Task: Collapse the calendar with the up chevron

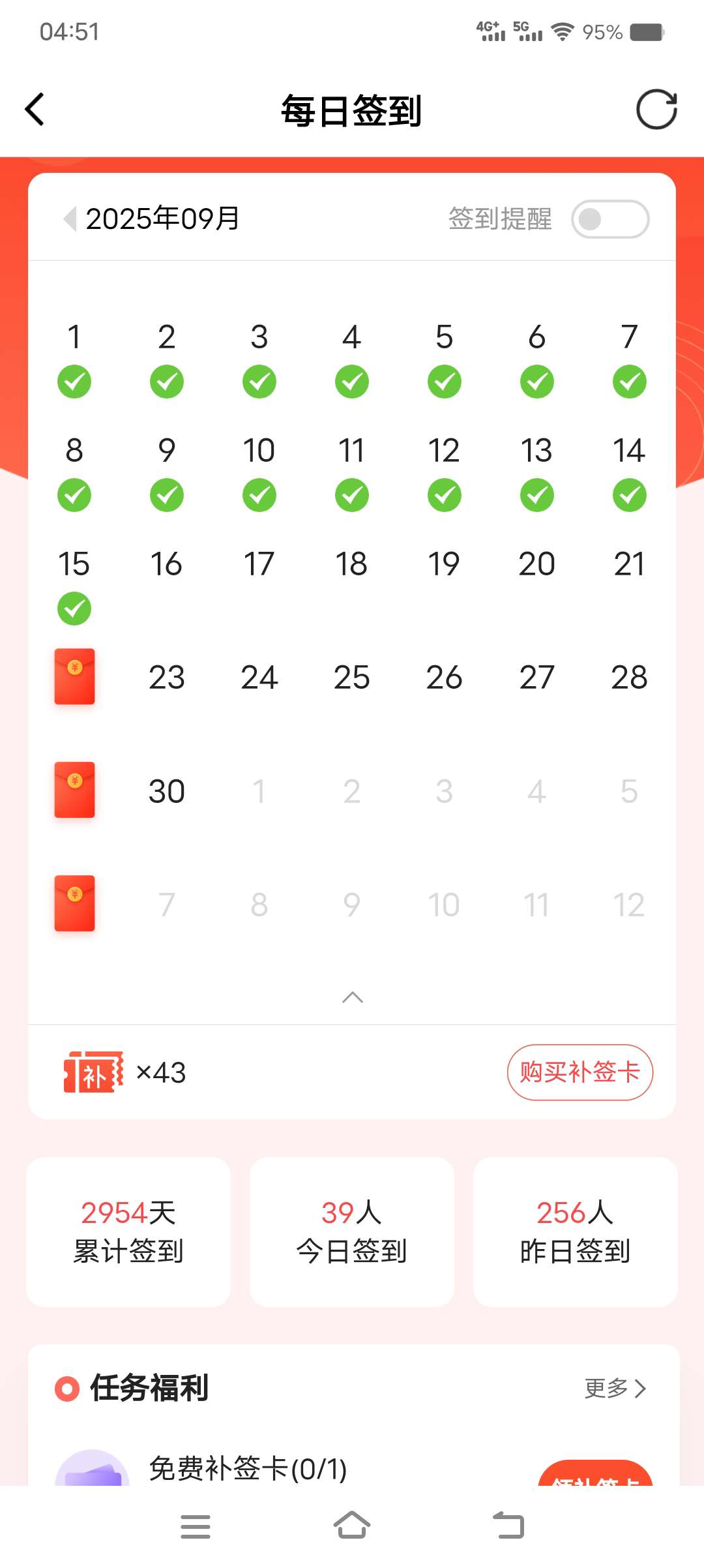Action: (352, 997)
